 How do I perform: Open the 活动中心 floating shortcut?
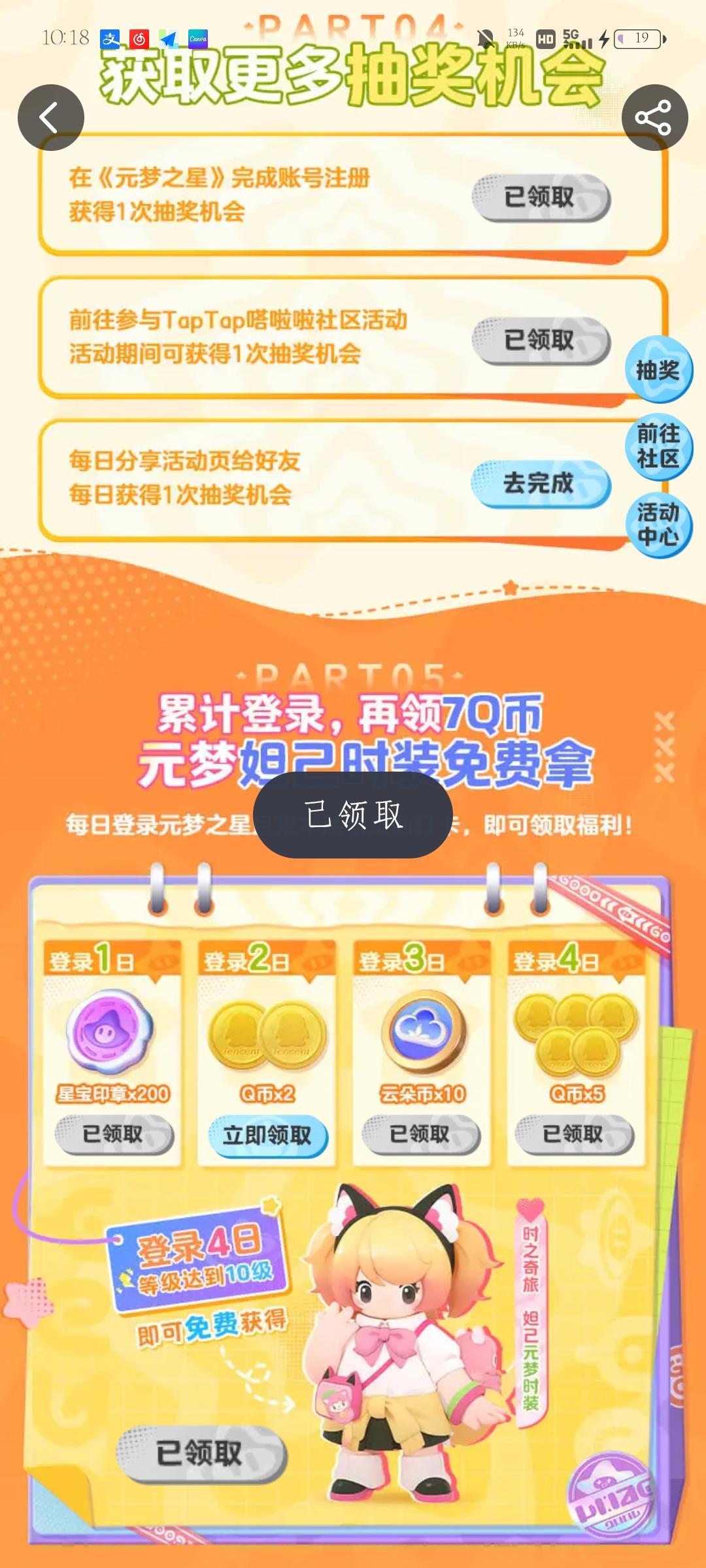(660, 527)
